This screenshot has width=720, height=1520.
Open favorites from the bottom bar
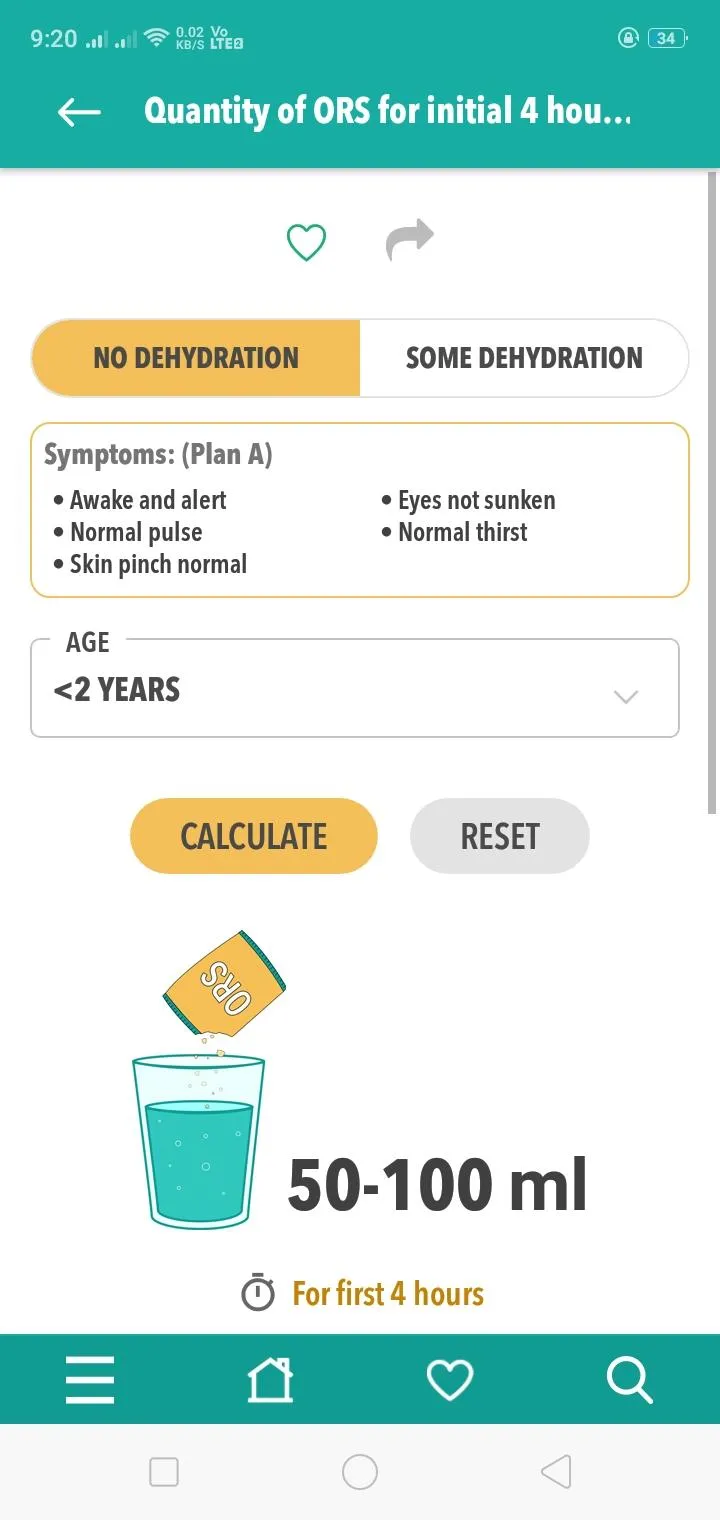tap(450, 1381)
